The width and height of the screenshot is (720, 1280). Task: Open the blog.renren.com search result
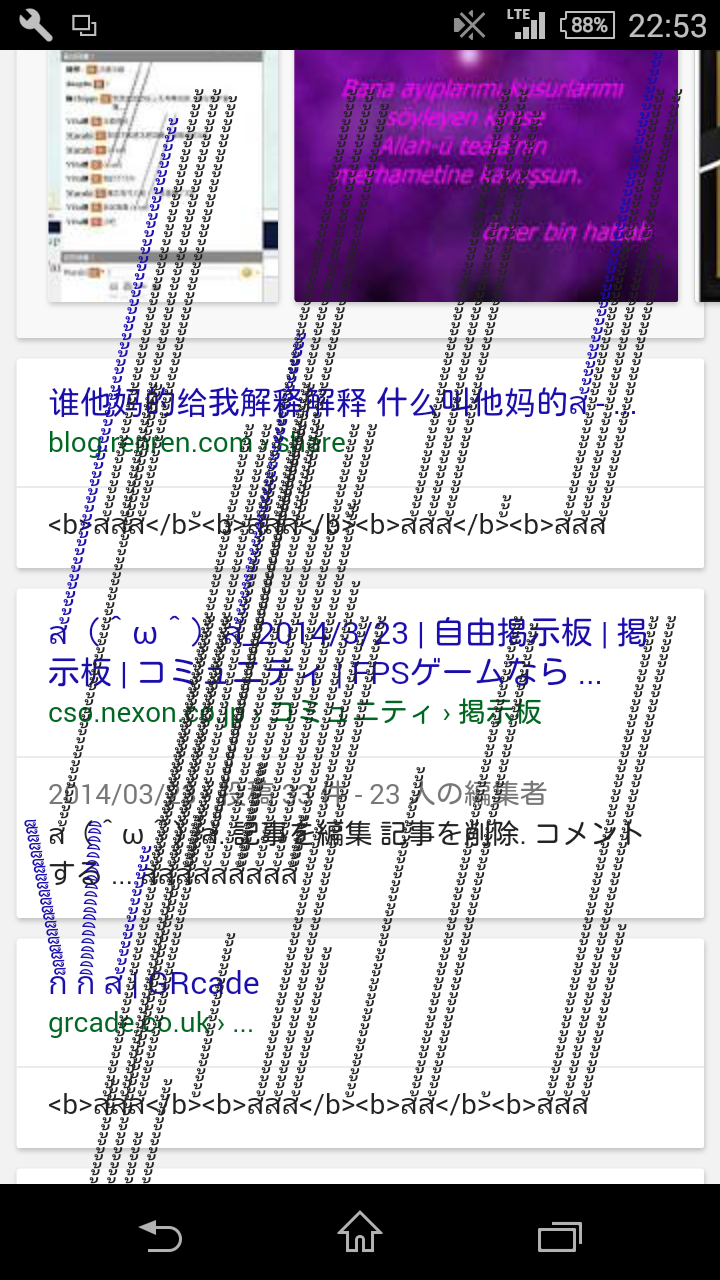click(342, 405)
